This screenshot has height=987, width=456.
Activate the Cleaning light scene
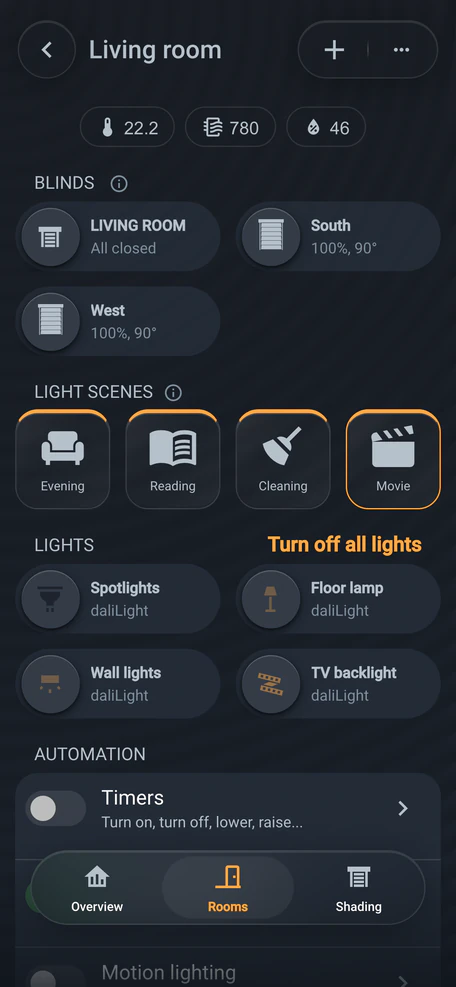point(283,460)
